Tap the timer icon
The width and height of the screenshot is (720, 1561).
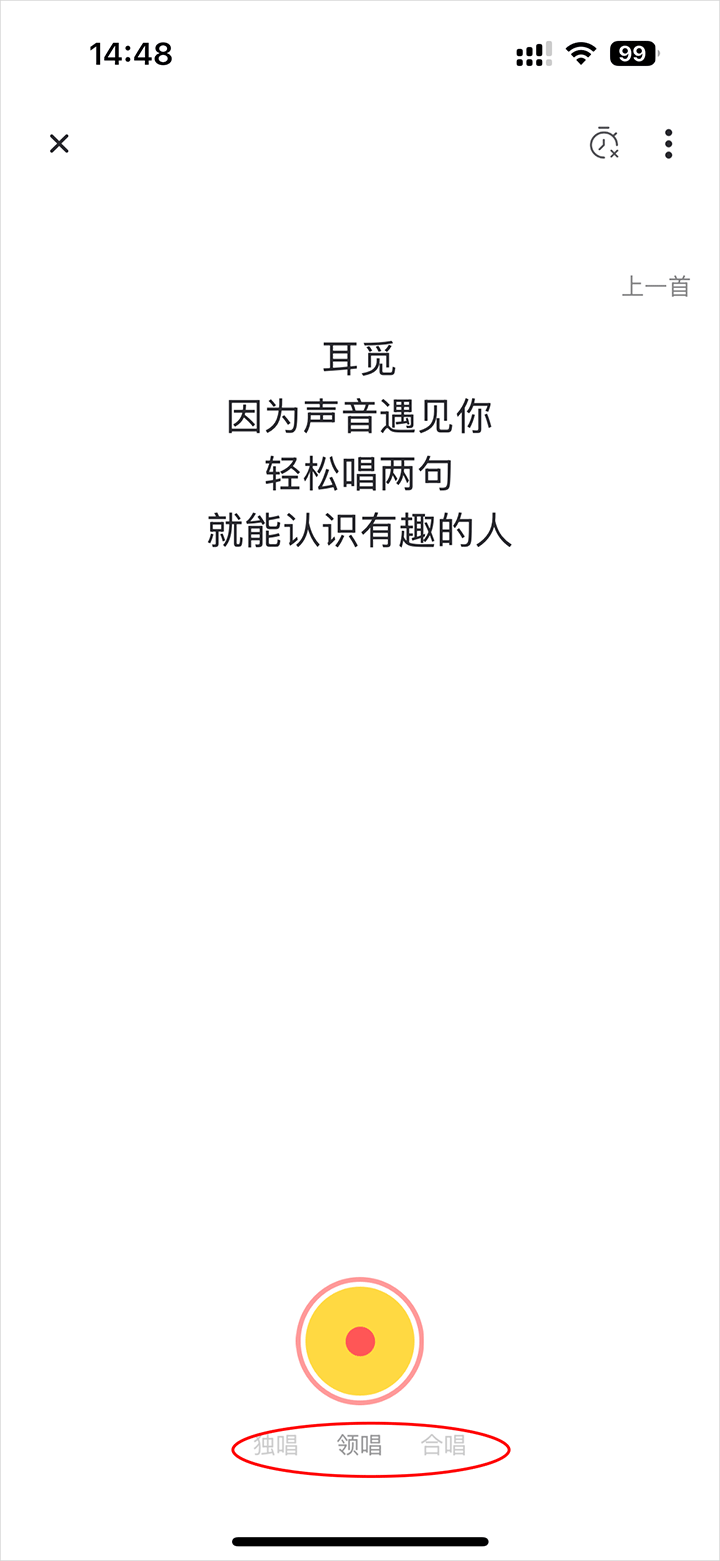603,144
